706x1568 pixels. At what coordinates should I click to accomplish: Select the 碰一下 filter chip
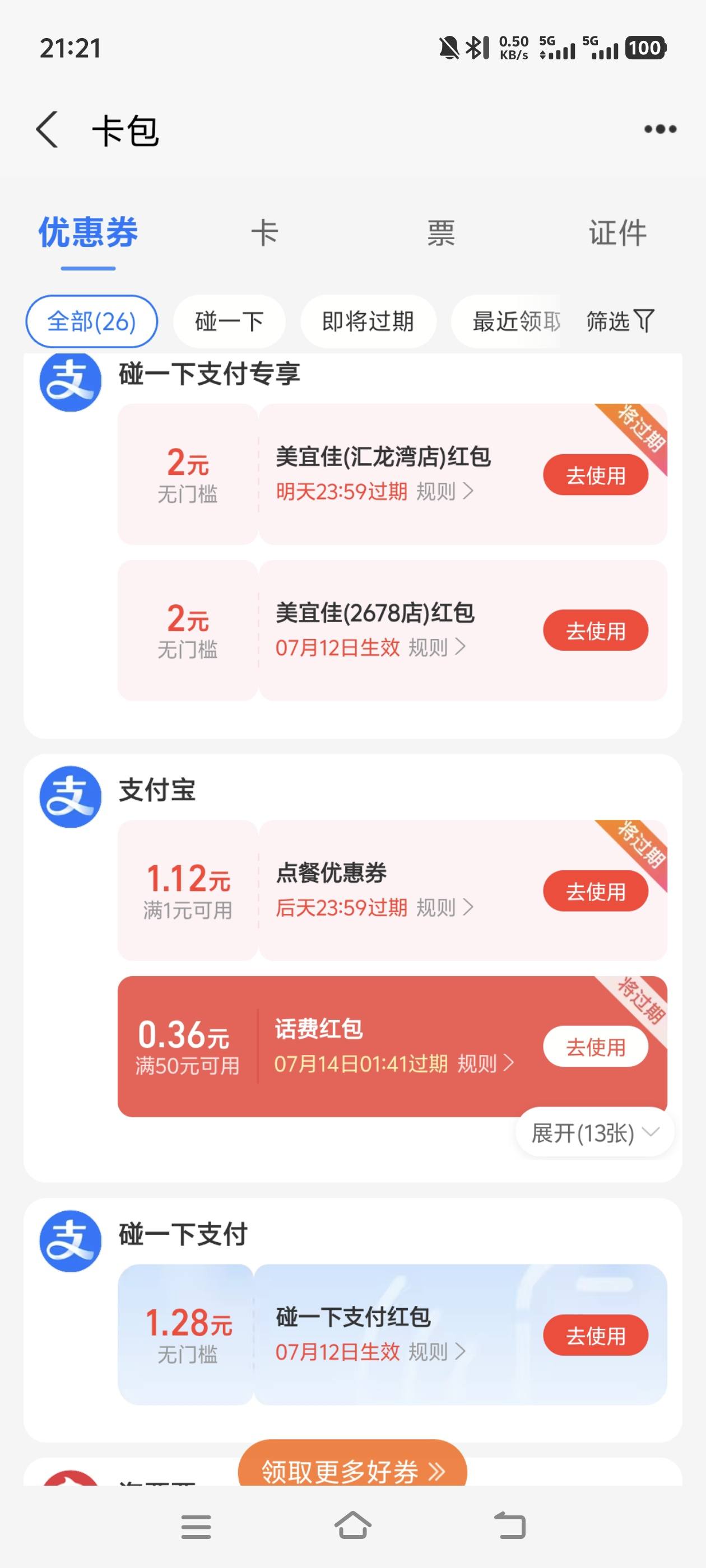[x=229, y=321]
